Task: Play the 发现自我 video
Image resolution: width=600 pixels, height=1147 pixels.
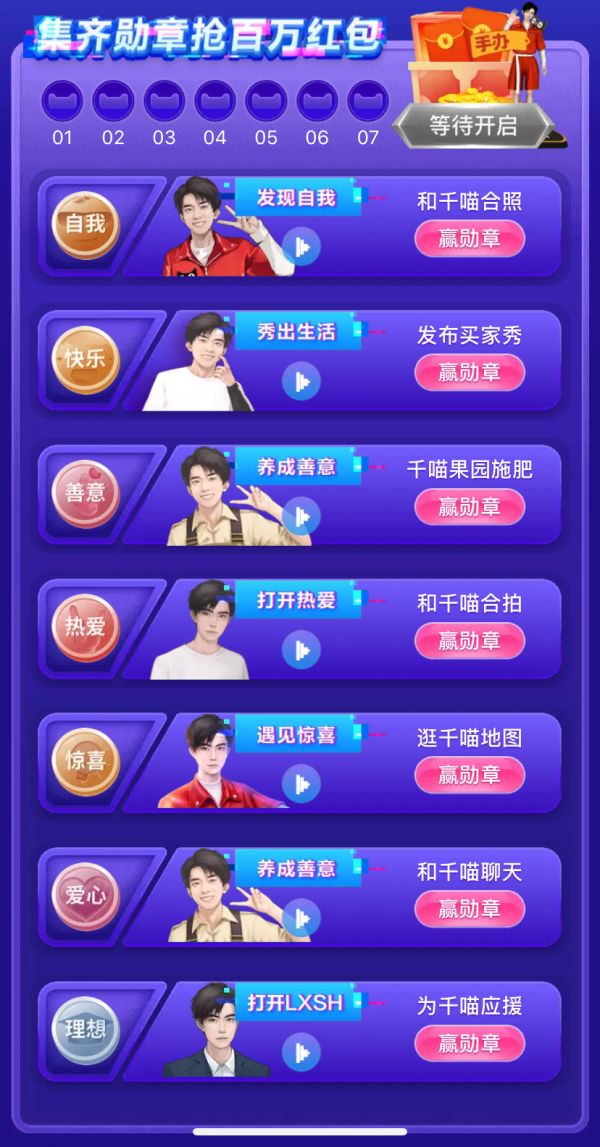Action: tap(301, 245)
